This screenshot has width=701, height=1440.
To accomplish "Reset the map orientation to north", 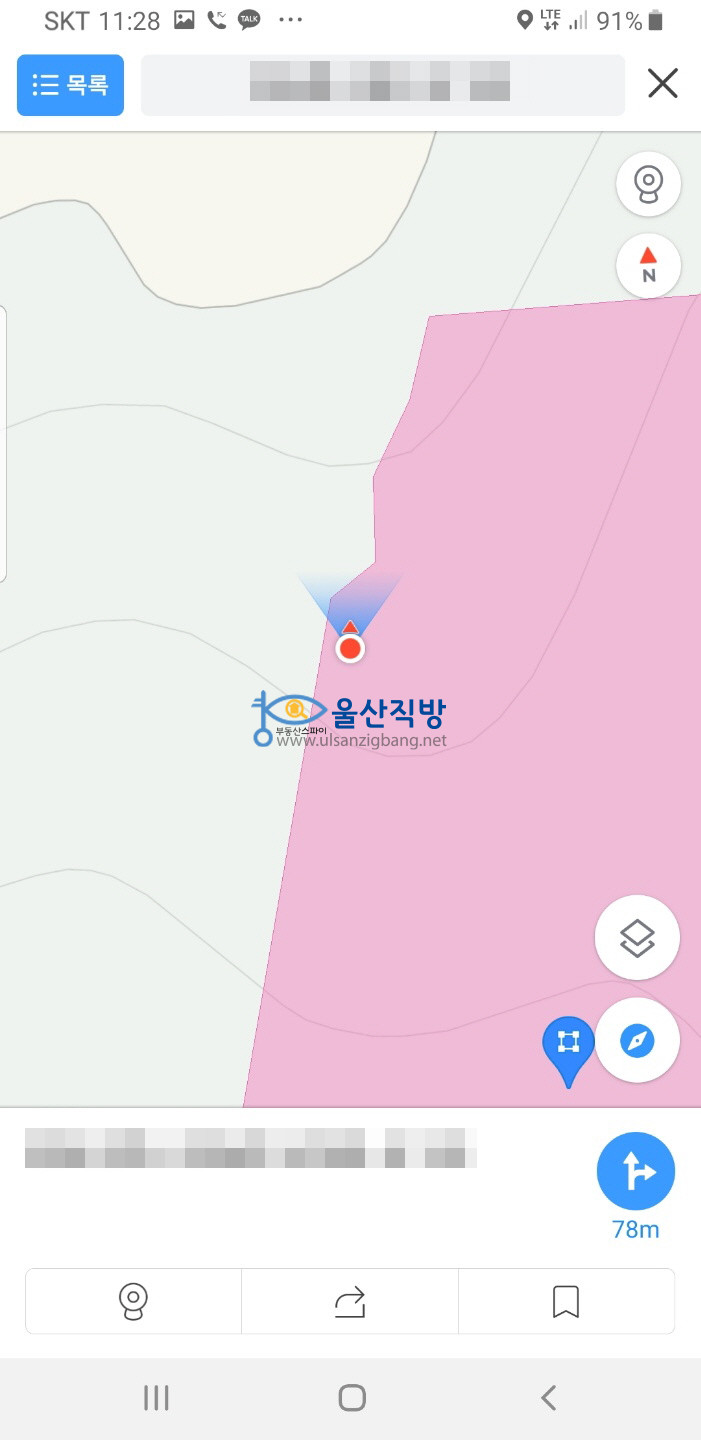I will pyautogui.click(x=648, y=266).
